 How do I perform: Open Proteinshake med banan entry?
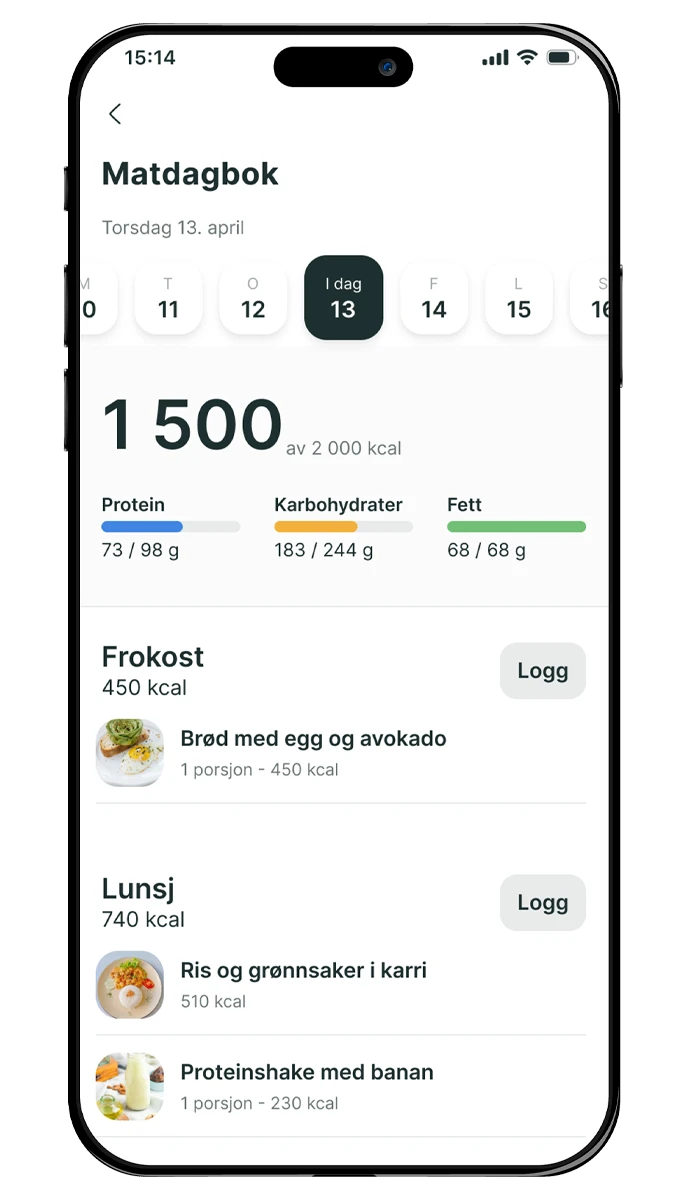point(341,1086)
